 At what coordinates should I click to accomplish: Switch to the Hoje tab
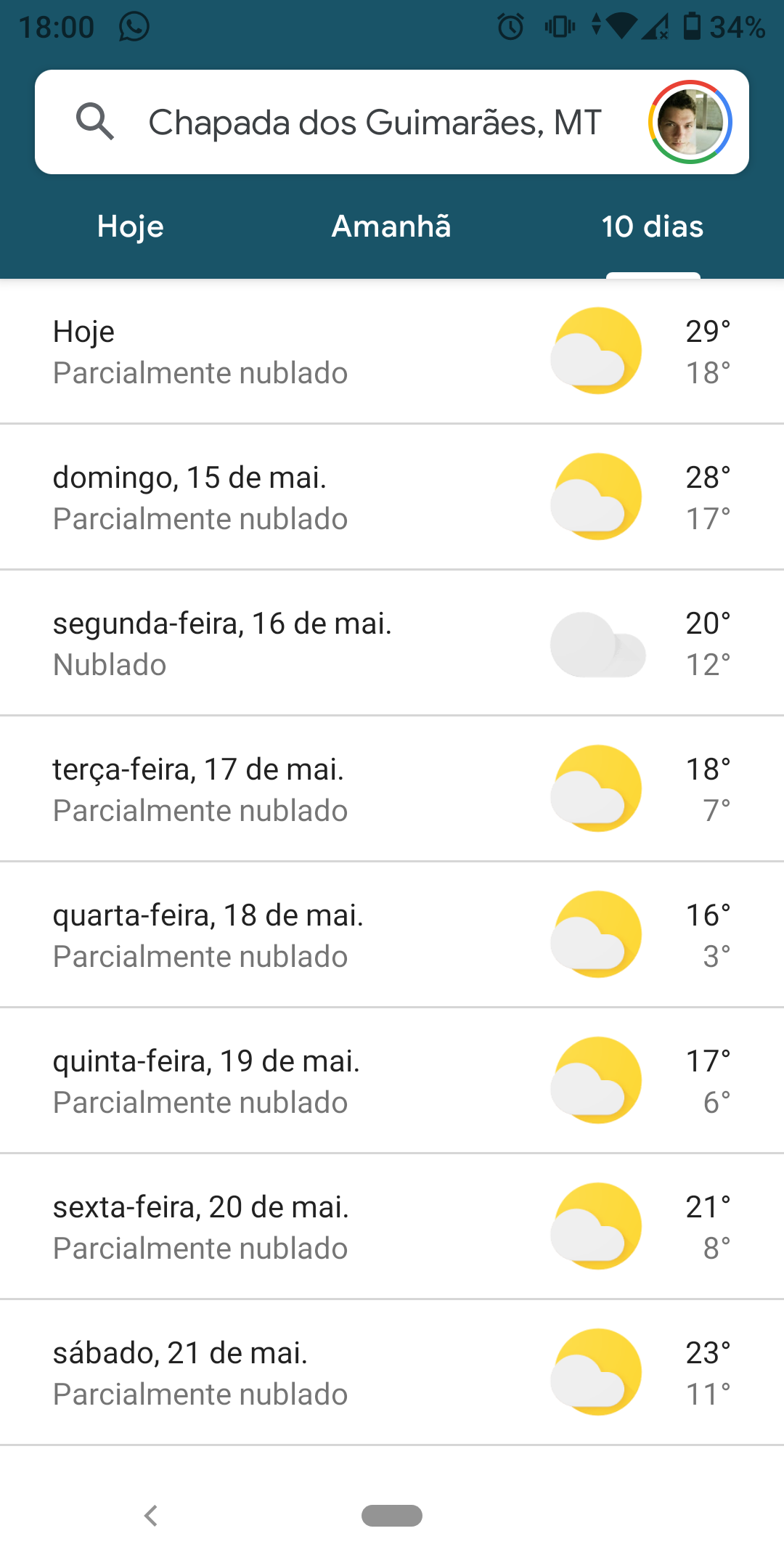[x=131, y=226]
